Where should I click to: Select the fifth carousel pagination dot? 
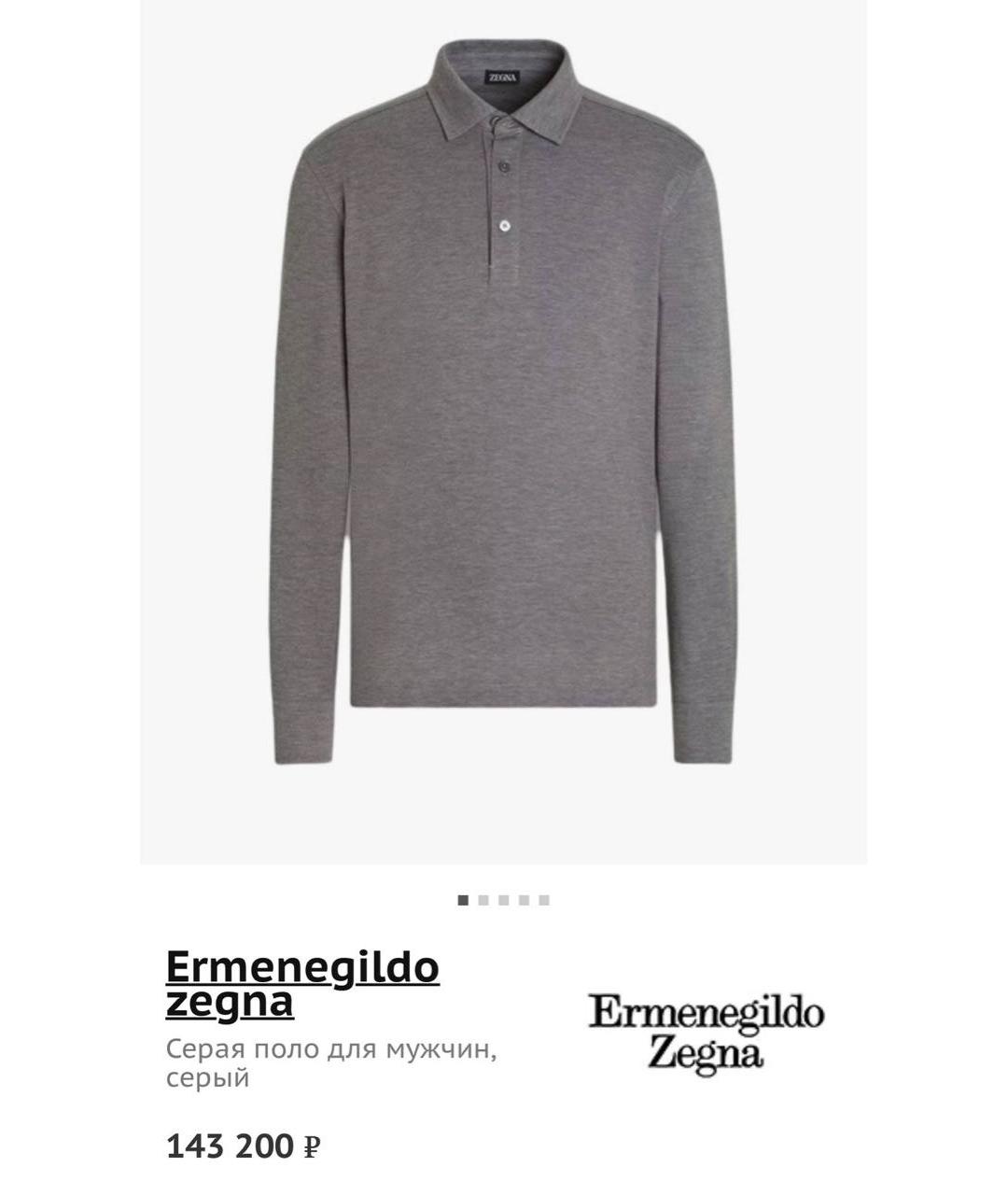click(x=546, y=899)
